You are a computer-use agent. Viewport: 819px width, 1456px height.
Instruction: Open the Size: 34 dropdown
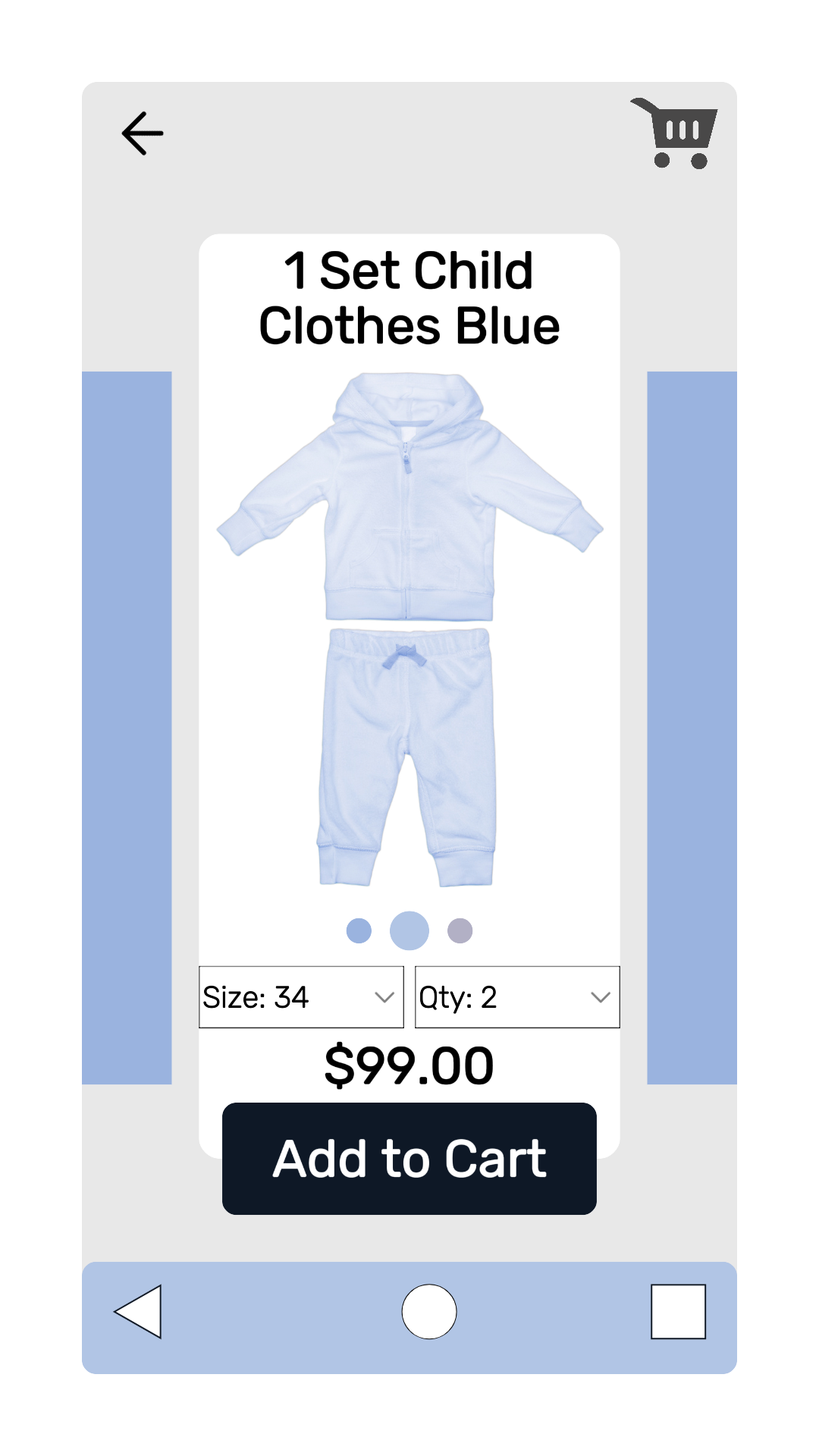click(300, 997)
